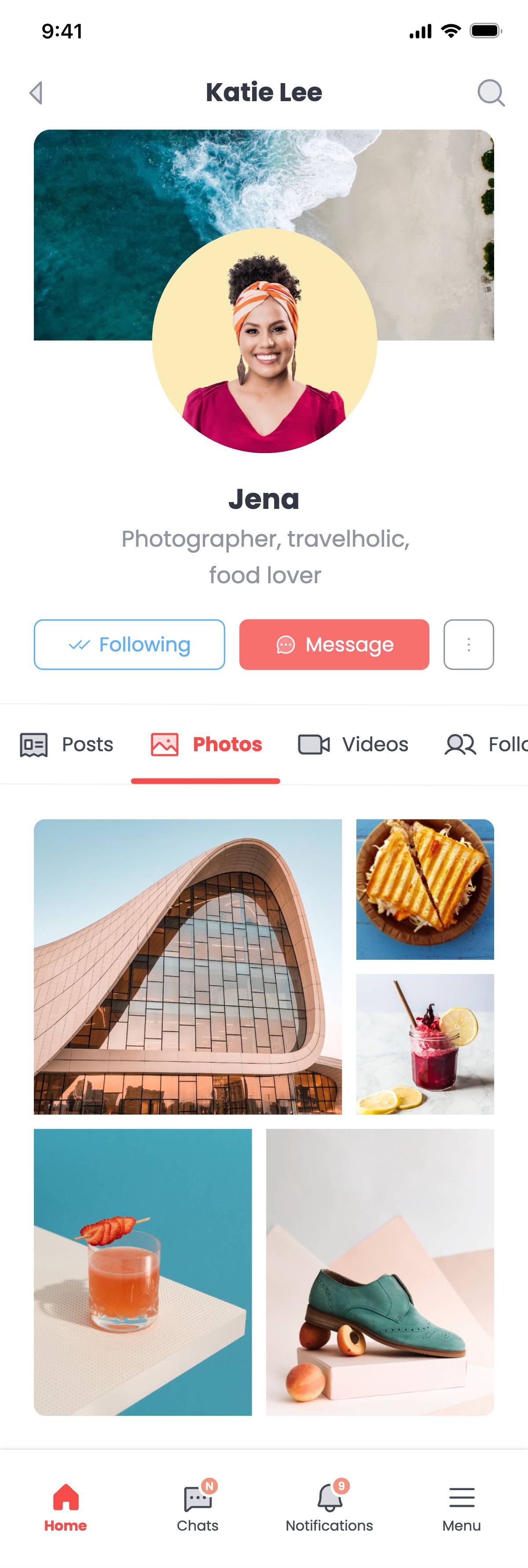Open the berry drink with lemon photo

click(x=425, y=1044)
